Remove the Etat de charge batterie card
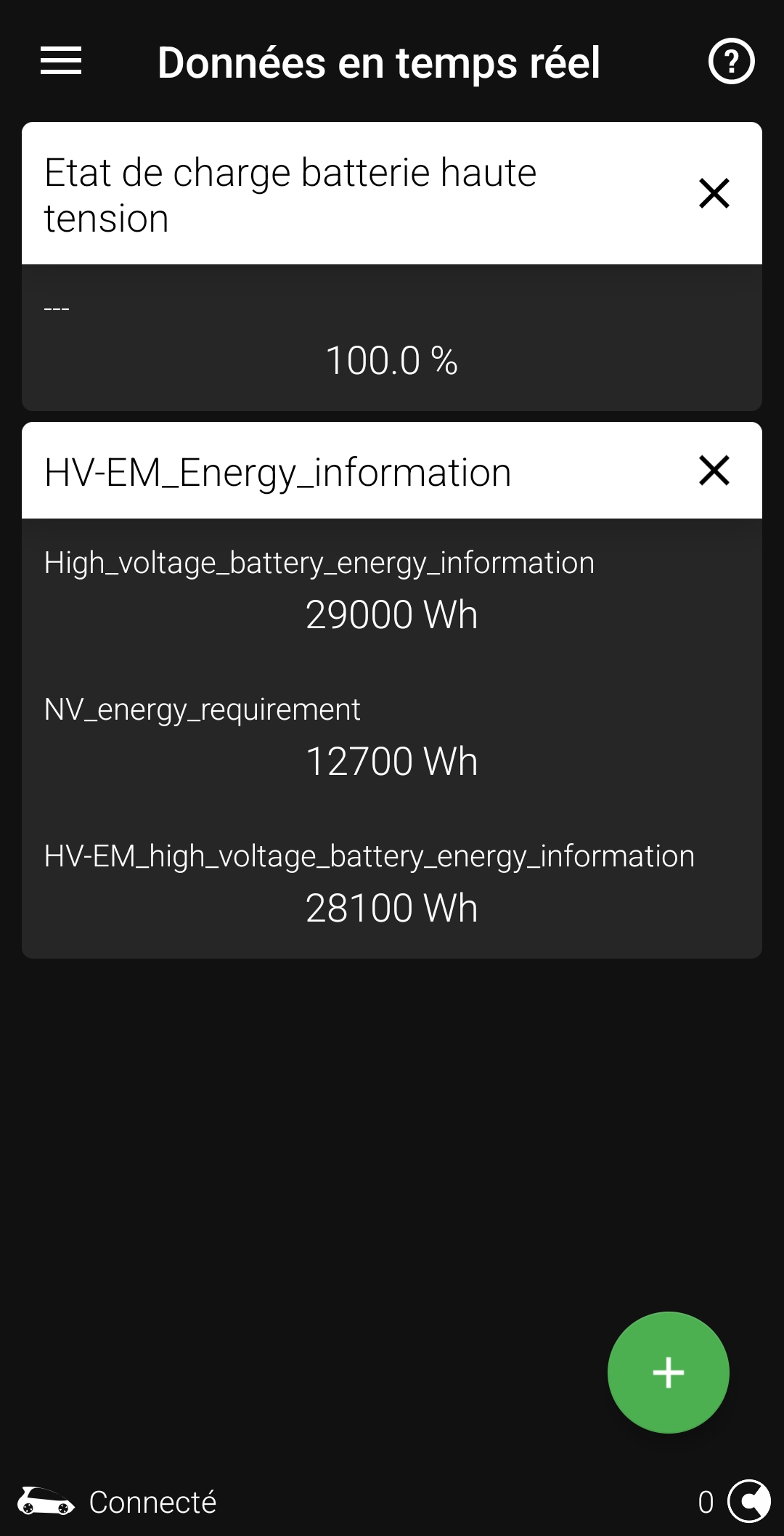This screenshot has height=1536, width=784. 714,193
